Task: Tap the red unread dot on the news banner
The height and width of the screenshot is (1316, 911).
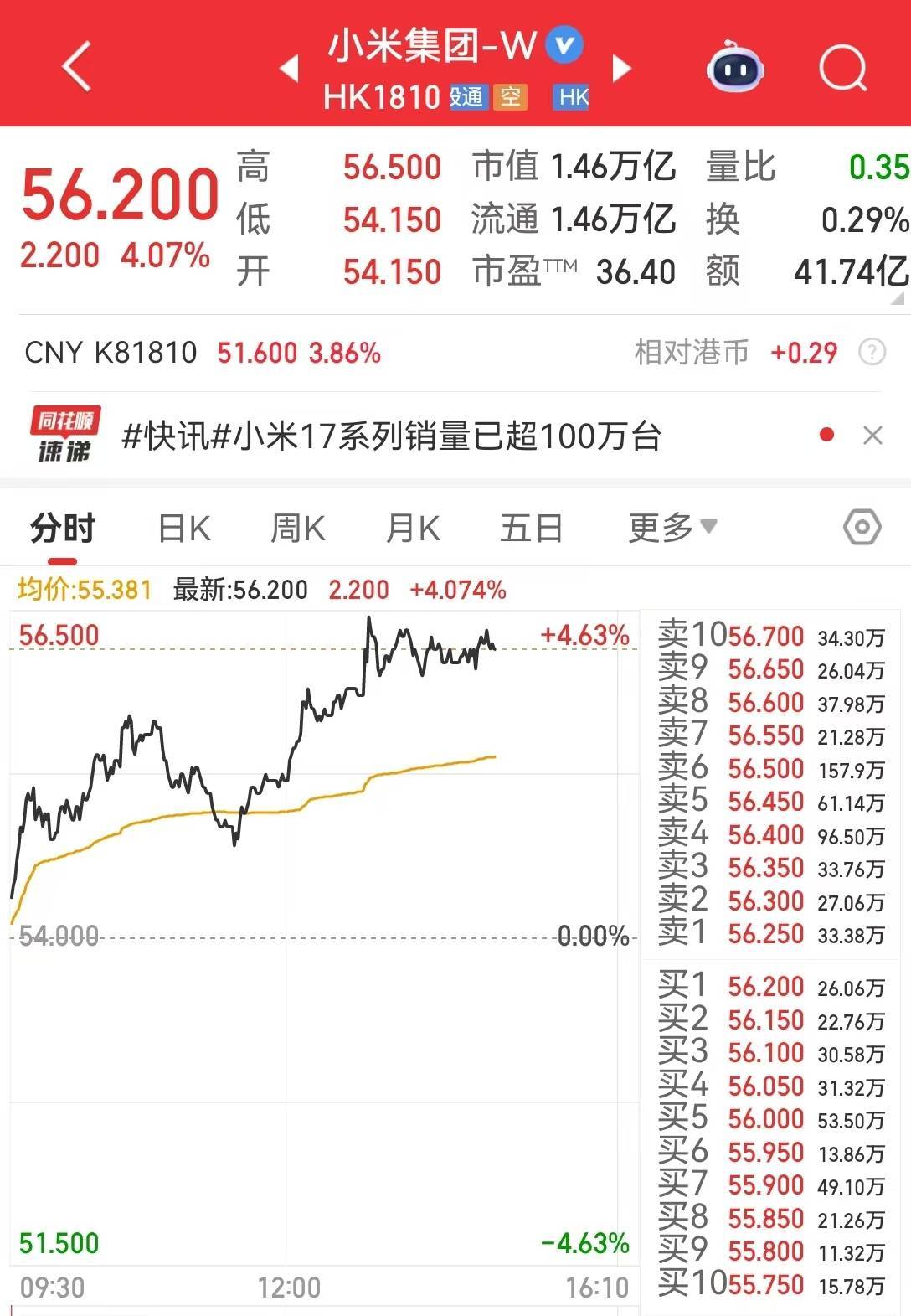Action: pyautogui.click(x=826, y=436)
